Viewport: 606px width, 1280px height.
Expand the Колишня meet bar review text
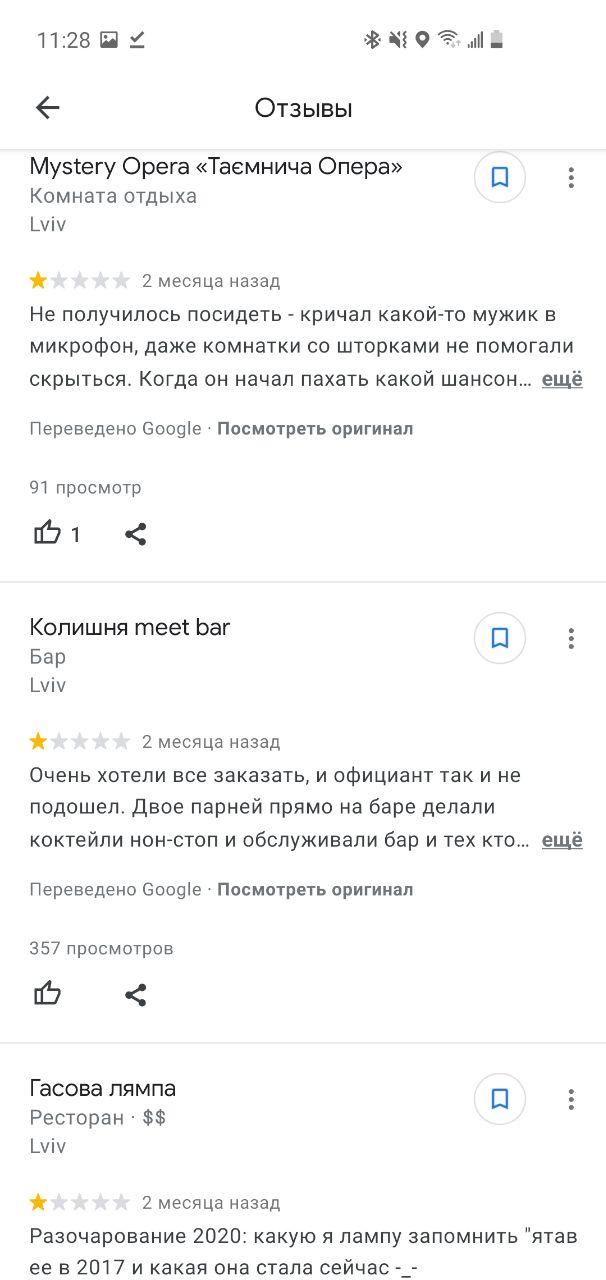pyautogui.click(x=562, y=840)
